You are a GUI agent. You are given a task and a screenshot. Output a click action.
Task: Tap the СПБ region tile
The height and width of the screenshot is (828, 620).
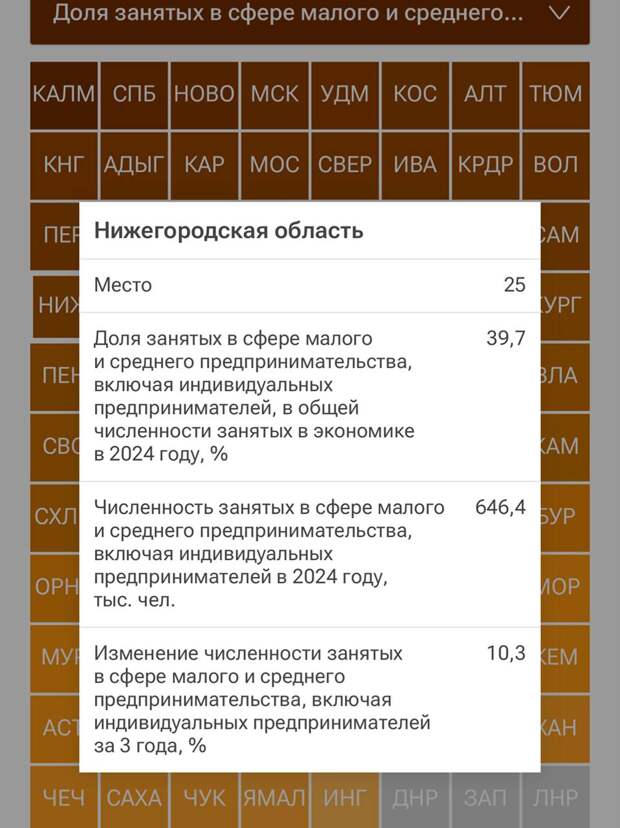pos(134,94)
